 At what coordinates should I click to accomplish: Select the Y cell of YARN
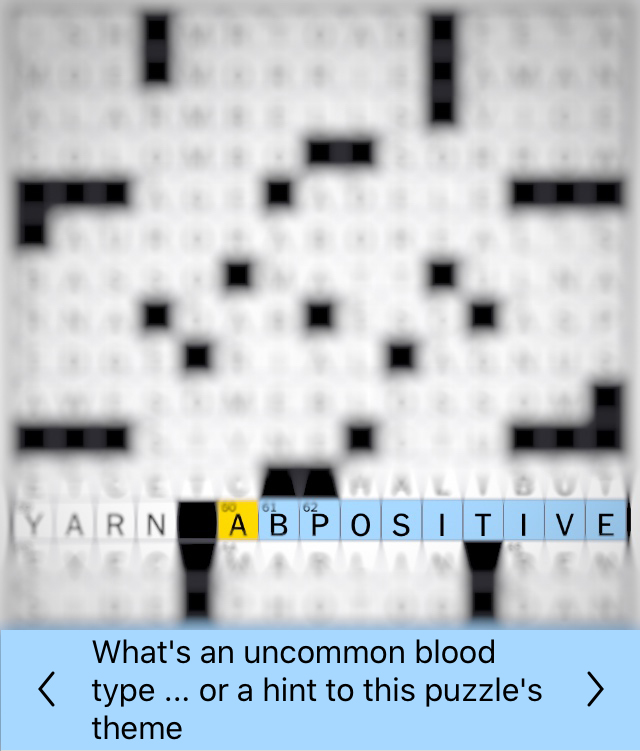click(x=34, y=523)
